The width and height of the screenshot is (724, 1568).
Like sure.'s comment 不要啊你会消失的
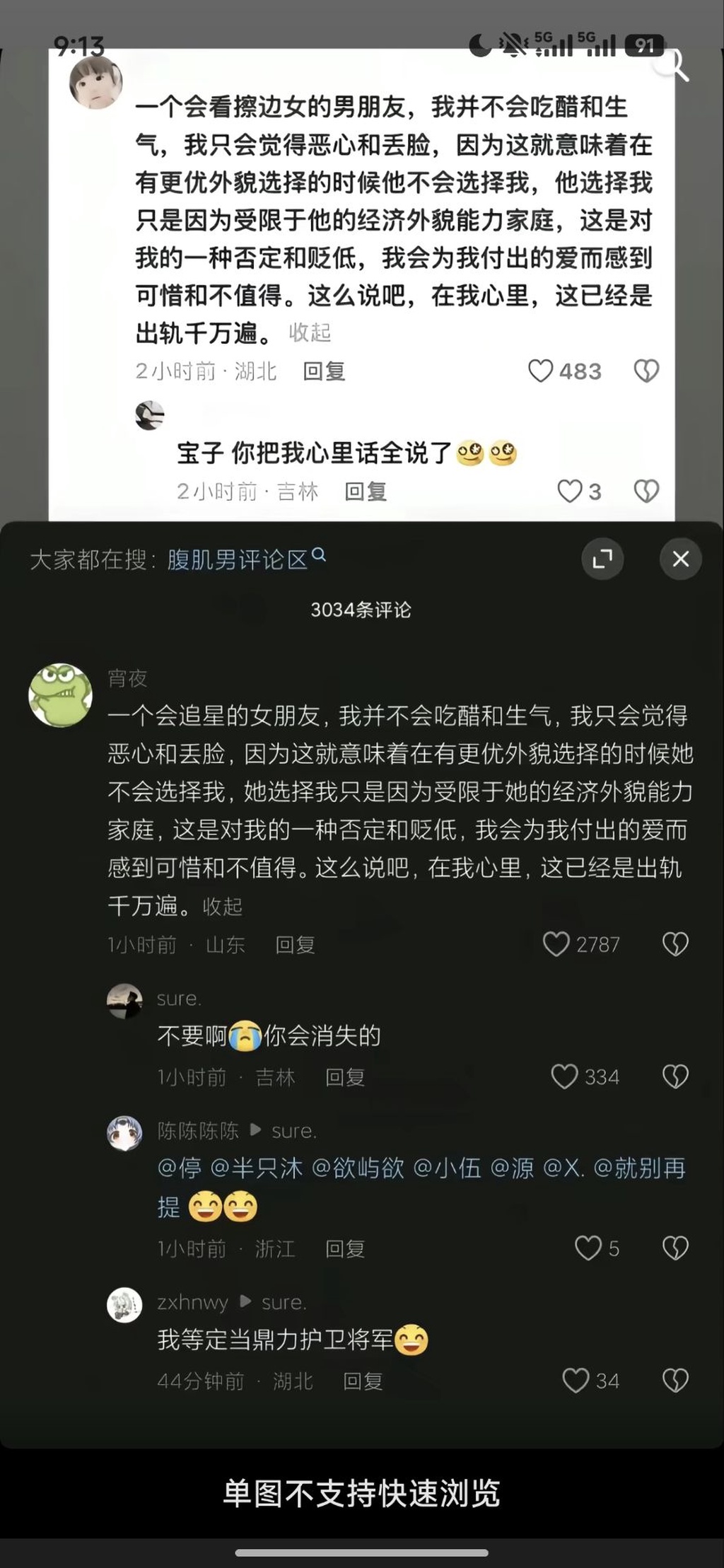pyautogui.click(x=564, y=1076)
